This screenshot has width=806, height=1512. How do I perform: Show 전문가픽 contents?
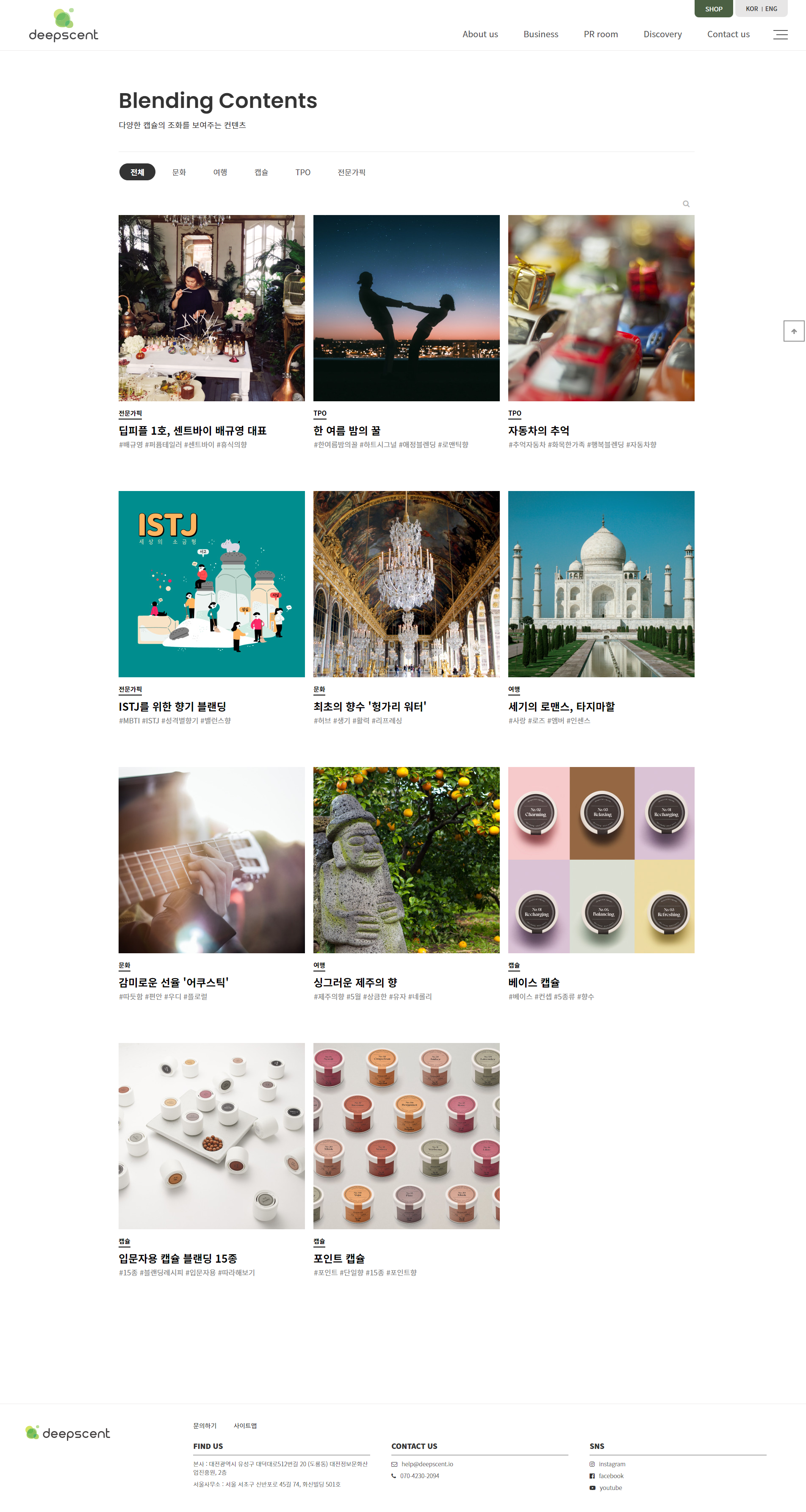coord(351,172)
